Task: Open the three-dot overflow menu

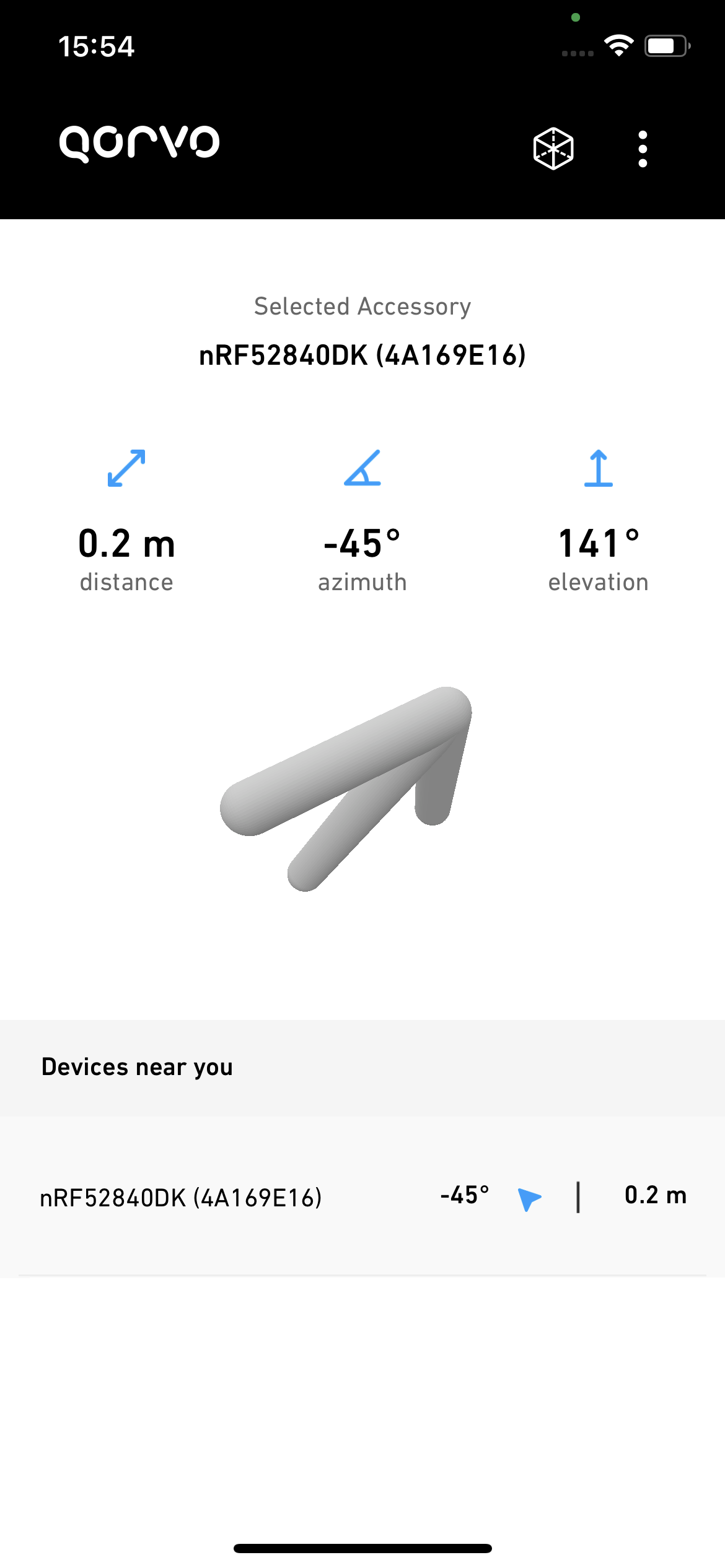Action: [643, 149]
